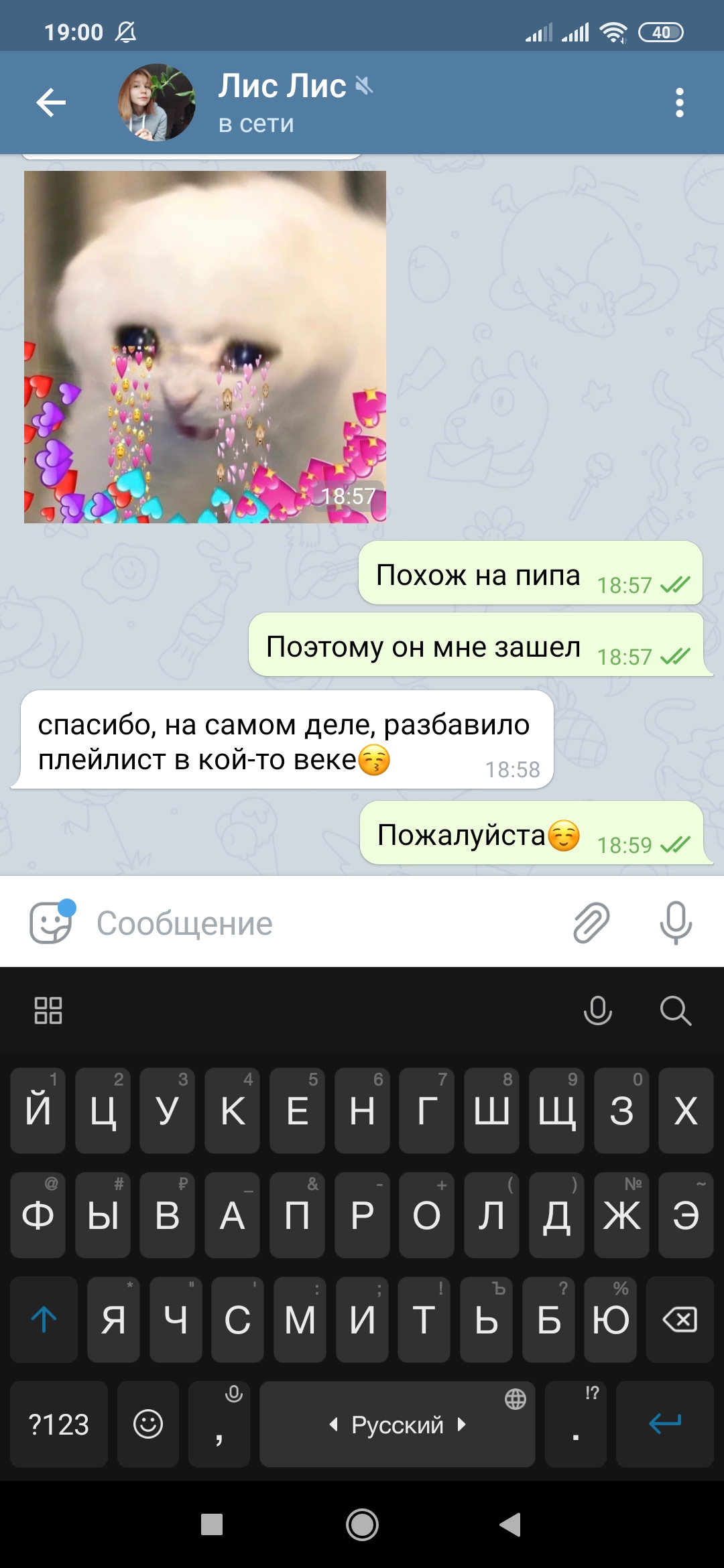Tap the voice message microphone
This screenshot has height=1568, width=724.
point(676,923)
